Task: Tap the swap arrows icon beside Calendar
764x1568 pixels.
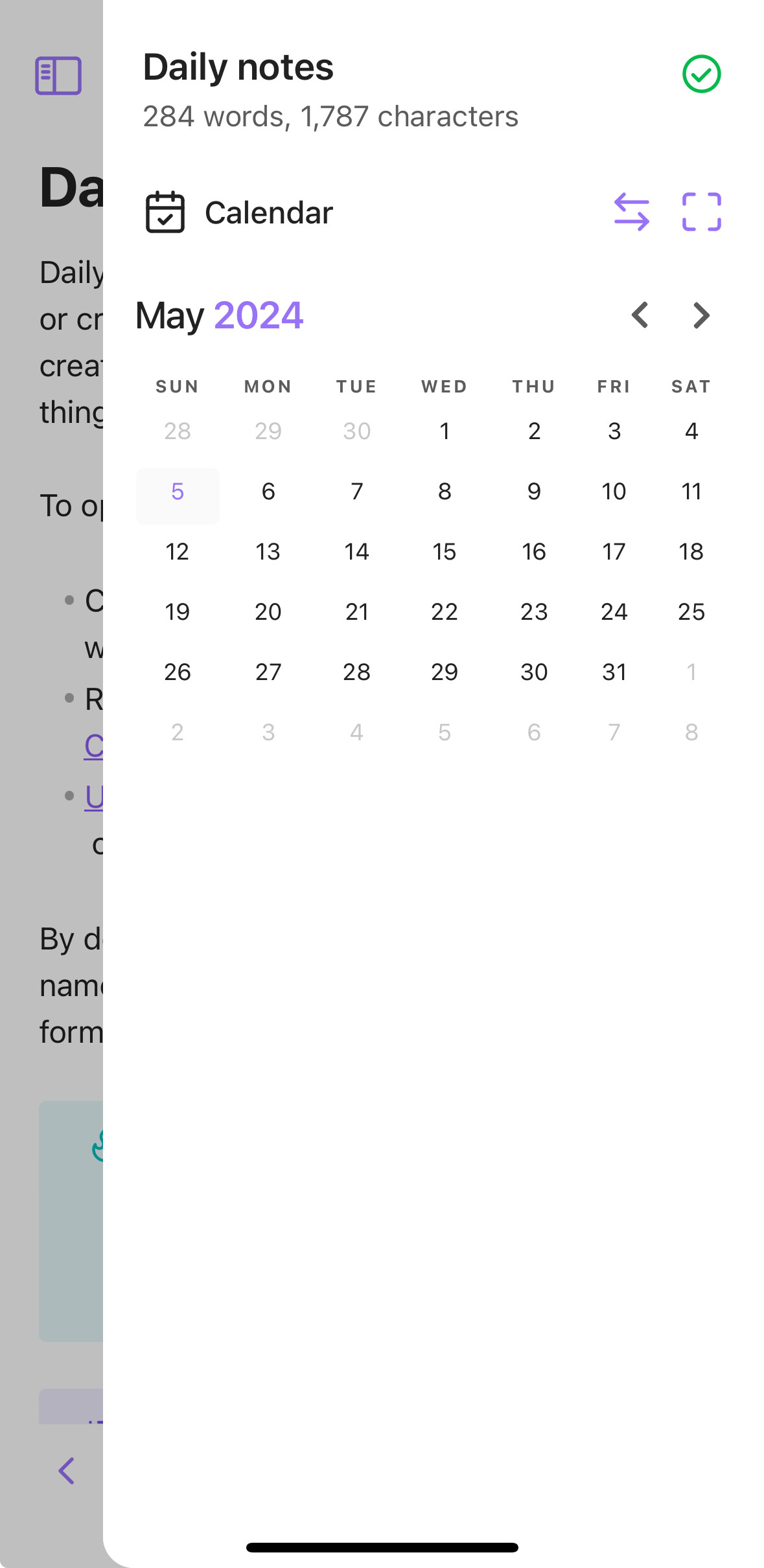Action: click(x=631, y=212)
